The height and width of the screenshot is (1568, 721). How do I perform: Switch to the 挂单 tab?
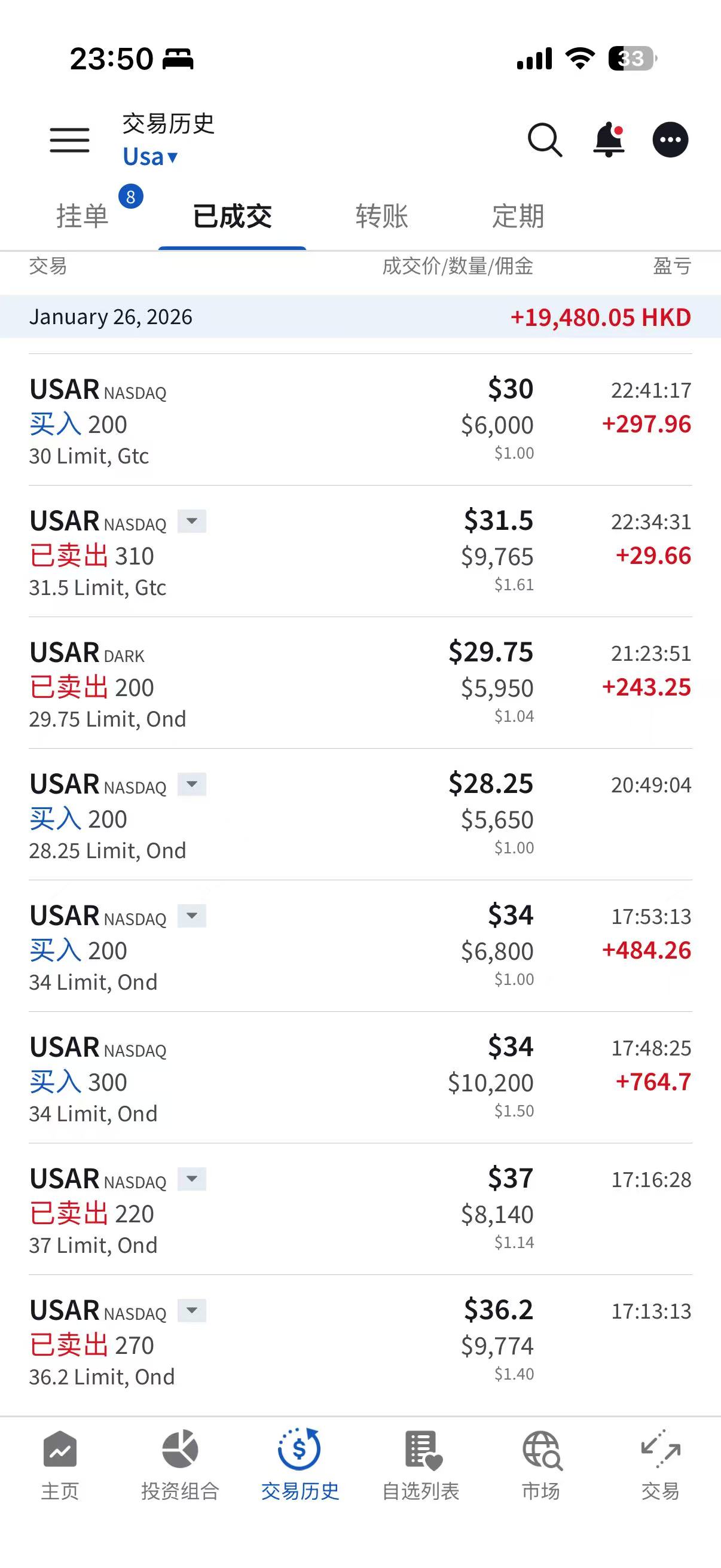pyautogui.click(x=83, y=216)
